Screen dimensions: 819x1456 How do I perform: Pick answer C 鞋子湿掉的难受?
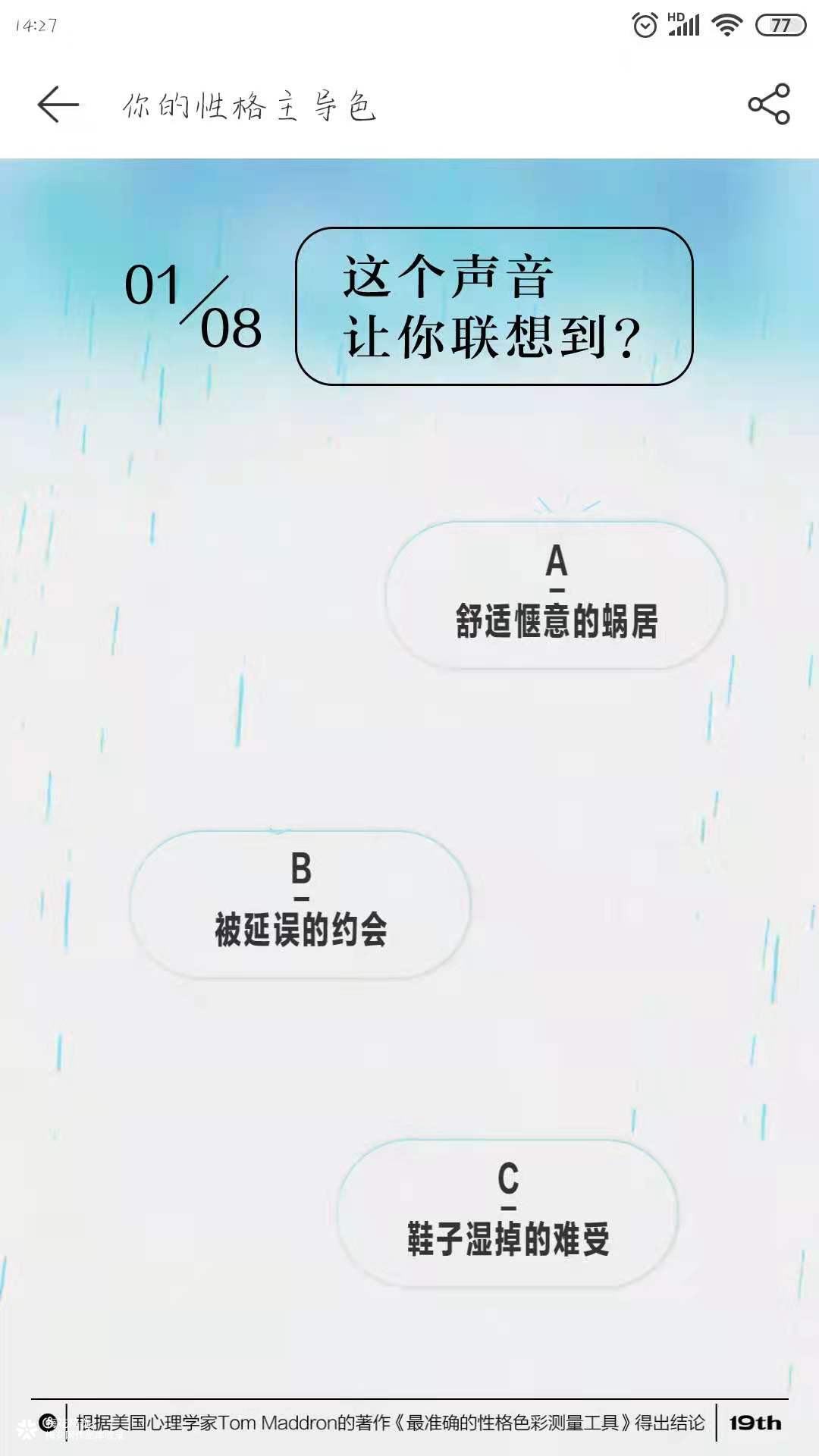[507, 1213]
